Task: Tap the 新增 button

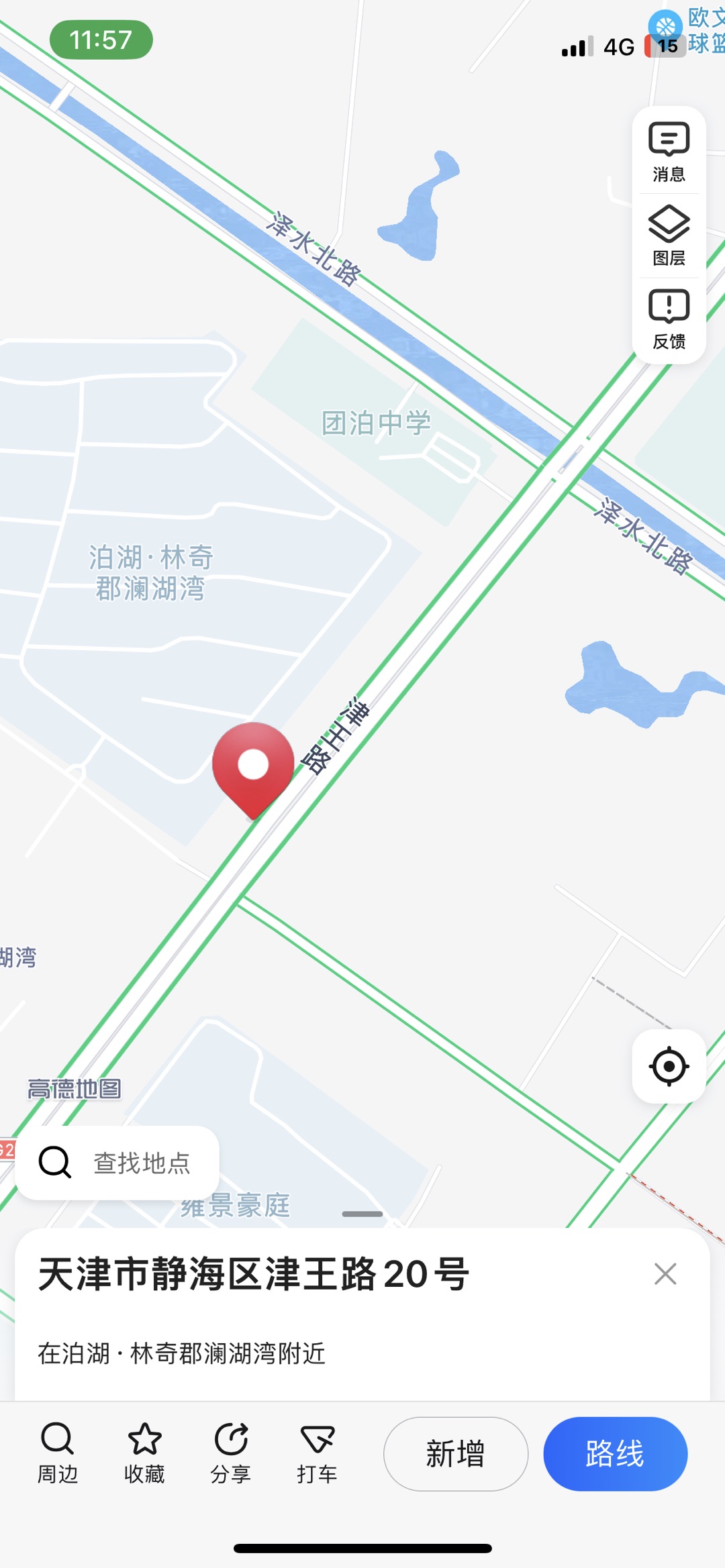Action: pos(455,1454)
